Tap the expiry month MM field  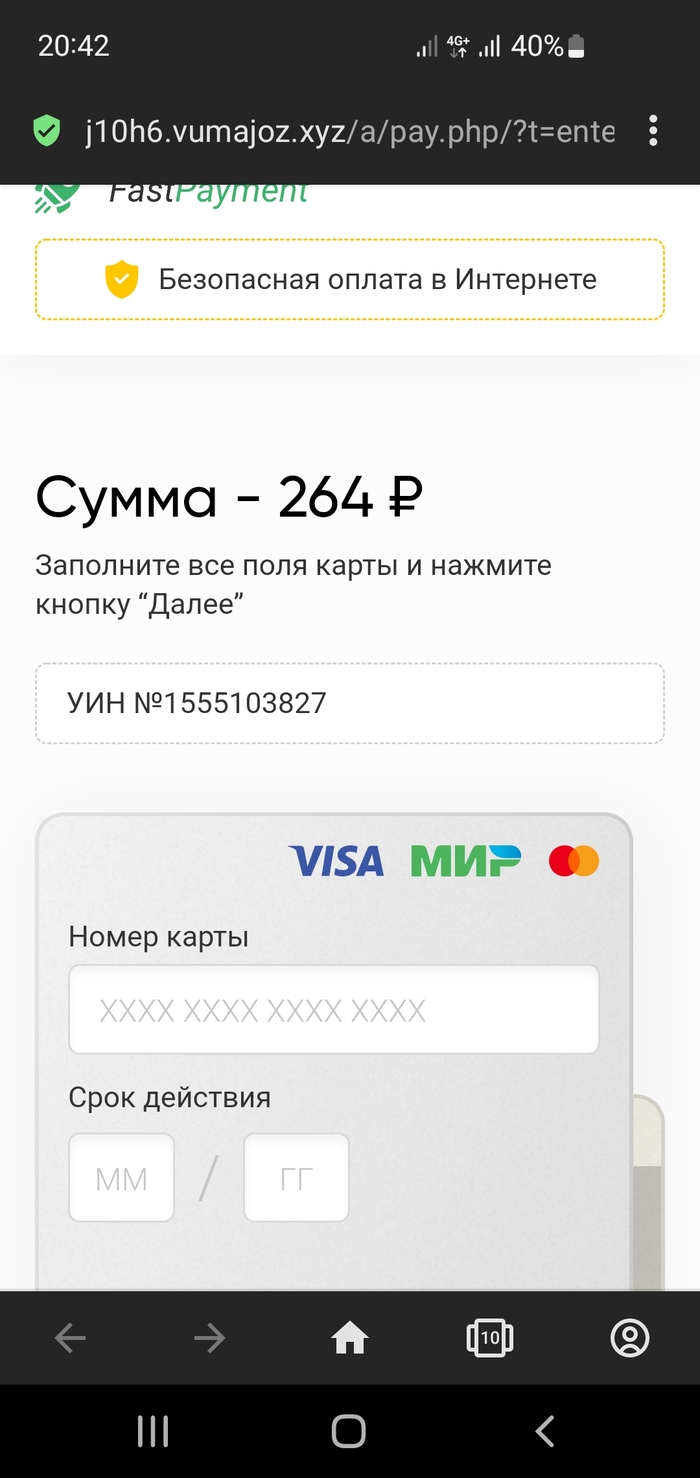point(121,1178)
